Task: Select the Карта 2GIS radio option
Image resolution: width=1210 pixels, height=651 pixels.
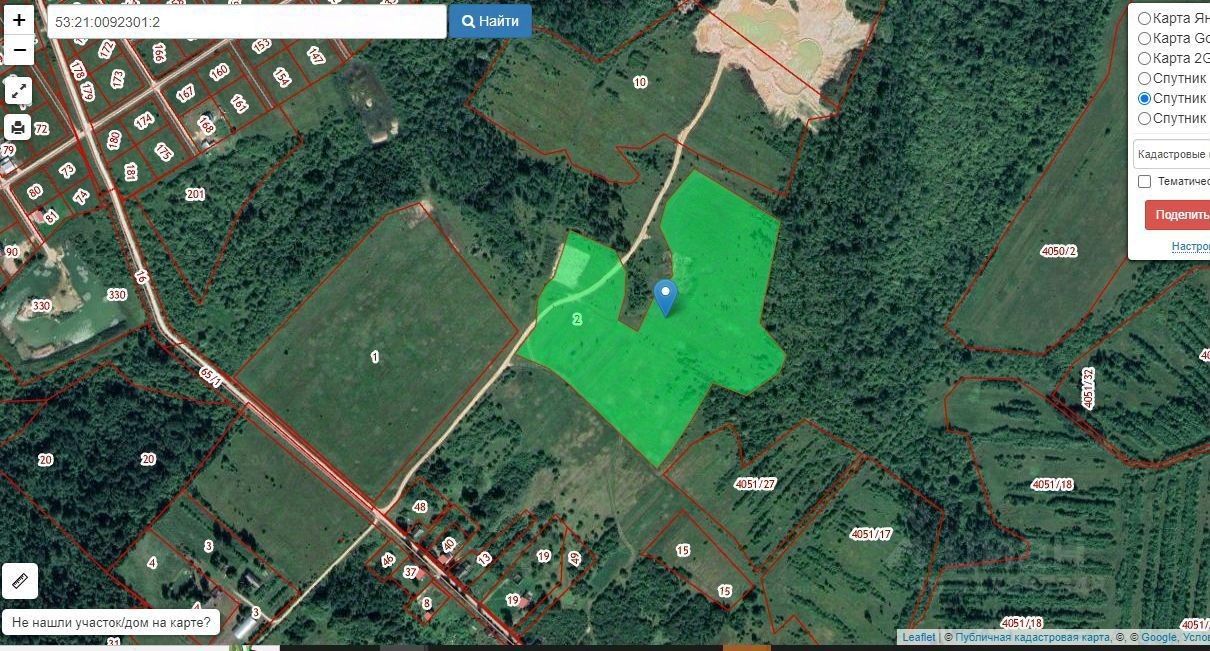Action: tap(1144, 58)
